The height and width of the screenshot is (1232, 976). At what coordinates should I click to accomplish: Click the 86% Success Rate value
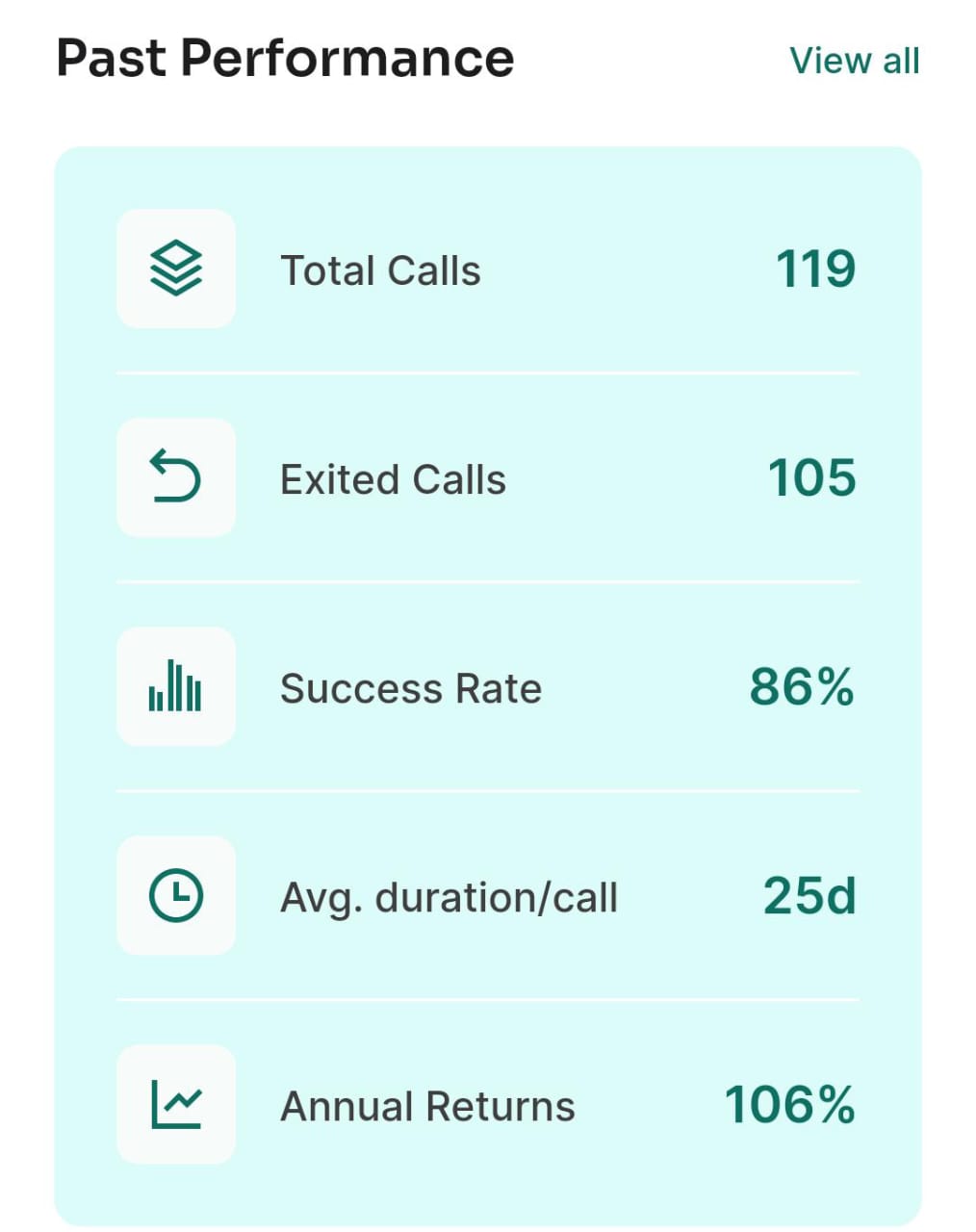(802, 687)
